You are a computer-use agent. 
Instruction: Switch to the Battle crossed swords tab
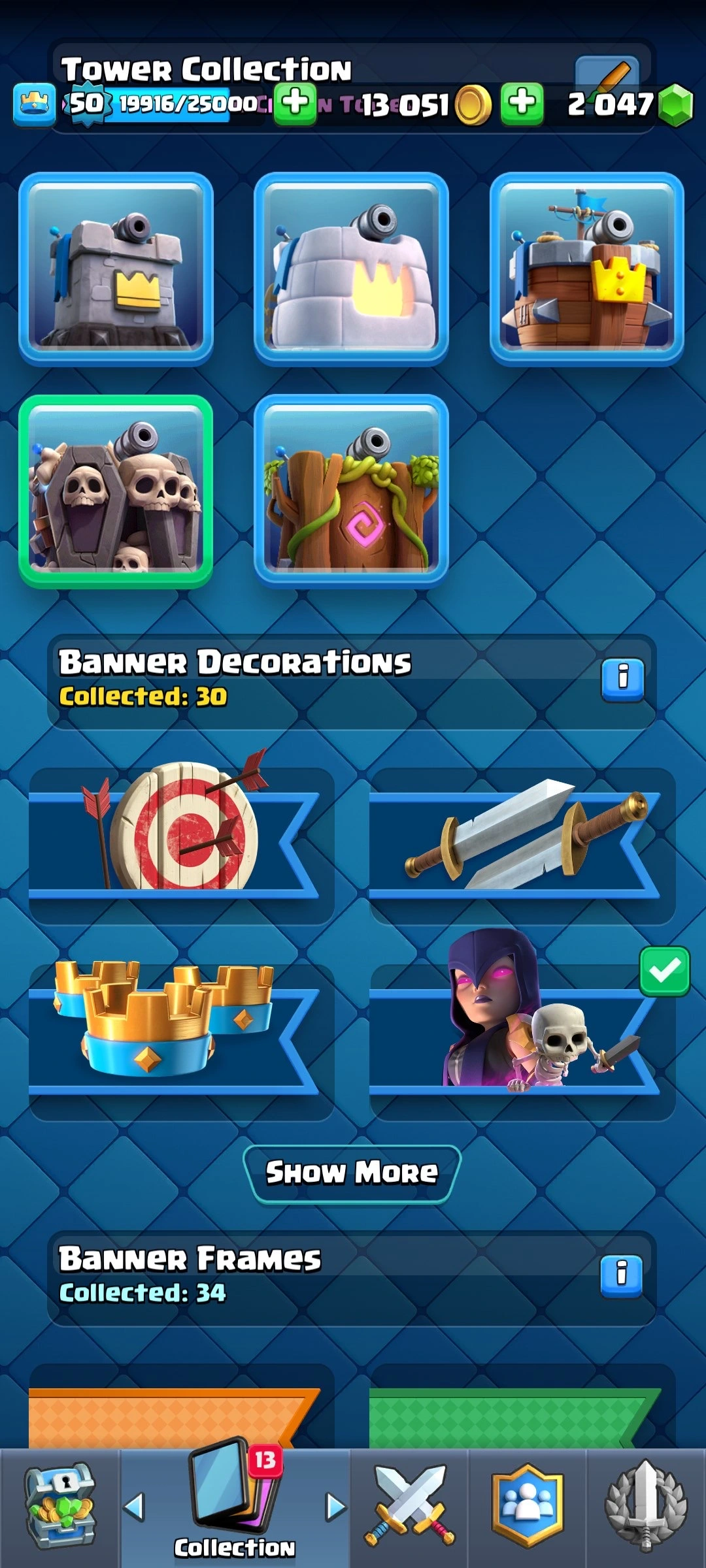[x=410, y=1506]
